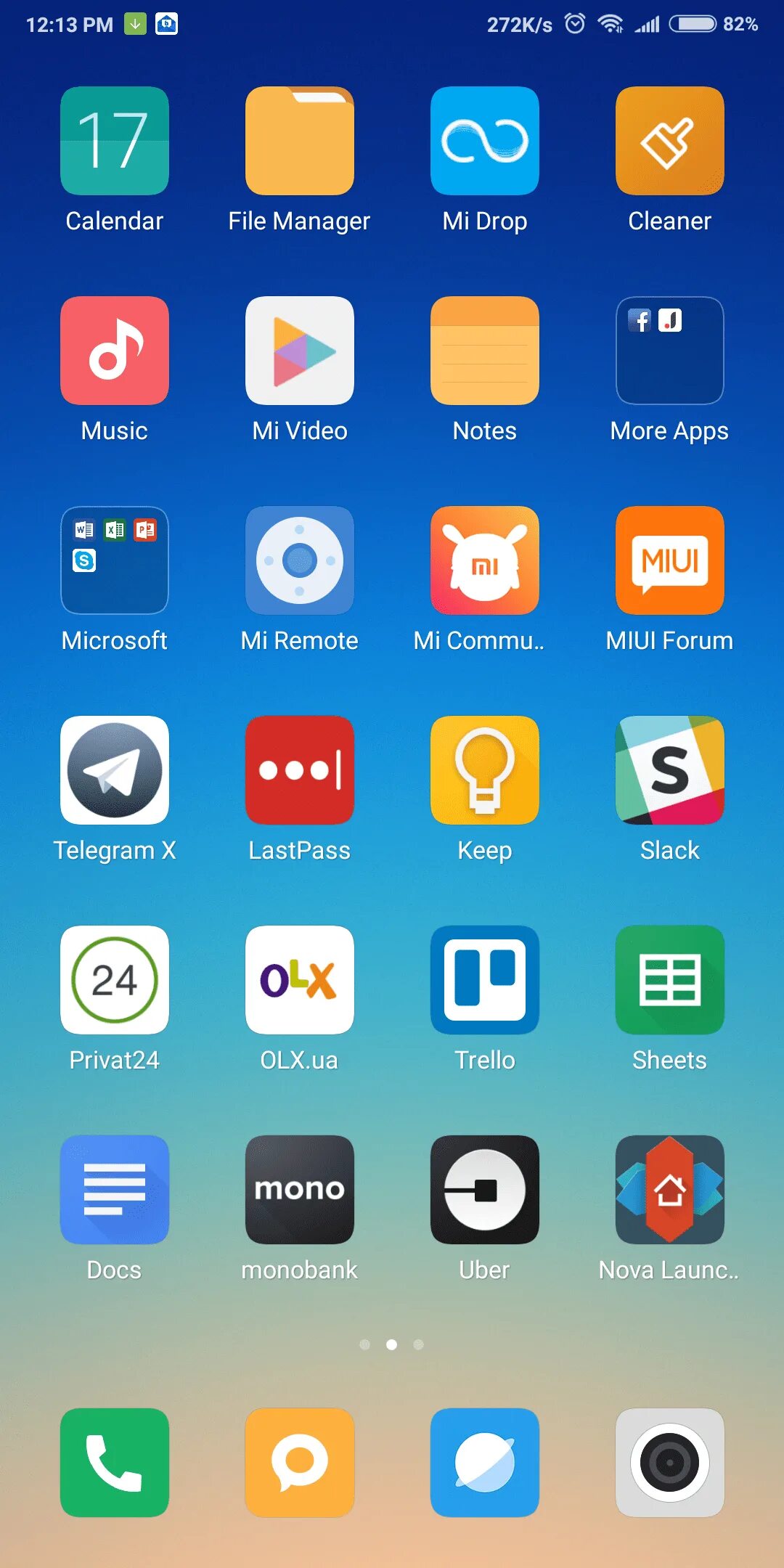
Task: Launch LastPass
Action: point(300,770)
